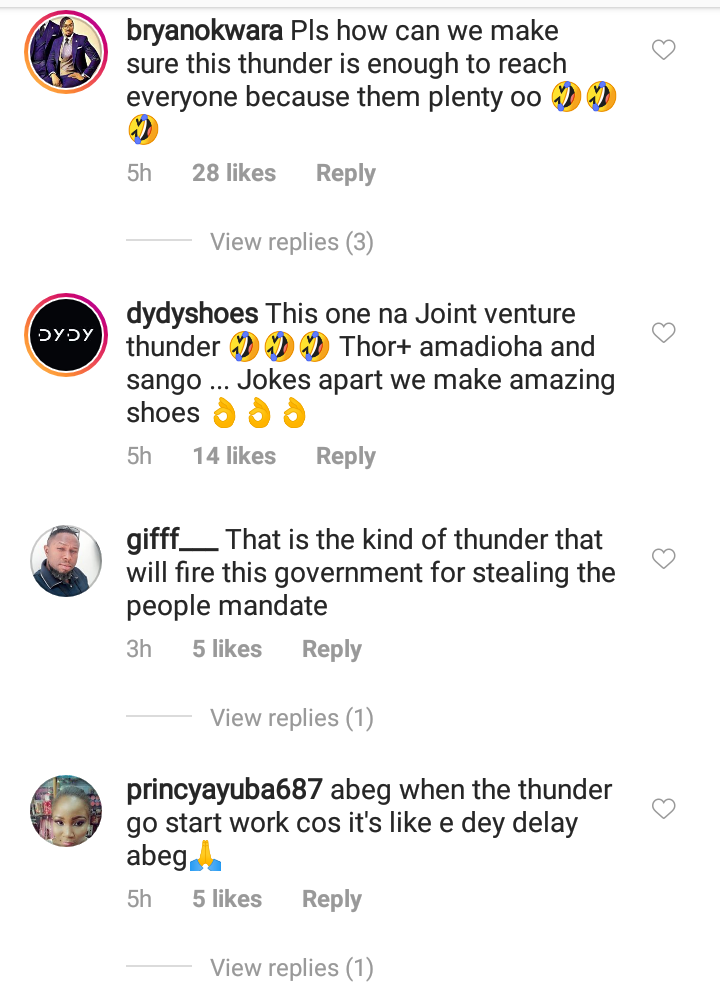Viewport: 720px width, 988px height.
Task: Reply to dydyshoes' comment
Action: [x=345, y=456]
